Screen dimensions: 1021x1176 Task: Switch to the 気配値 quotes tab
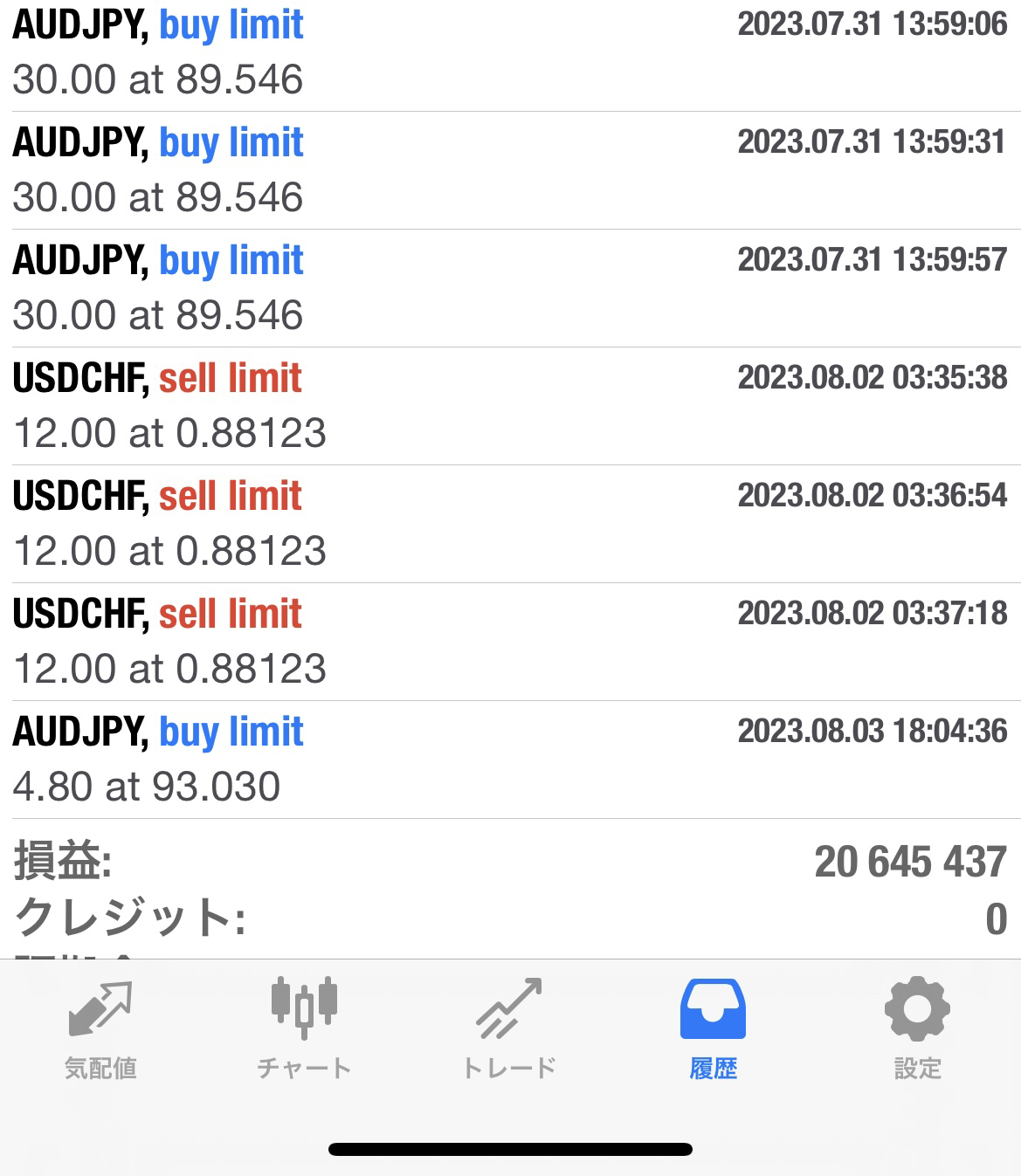point(100,1030)
